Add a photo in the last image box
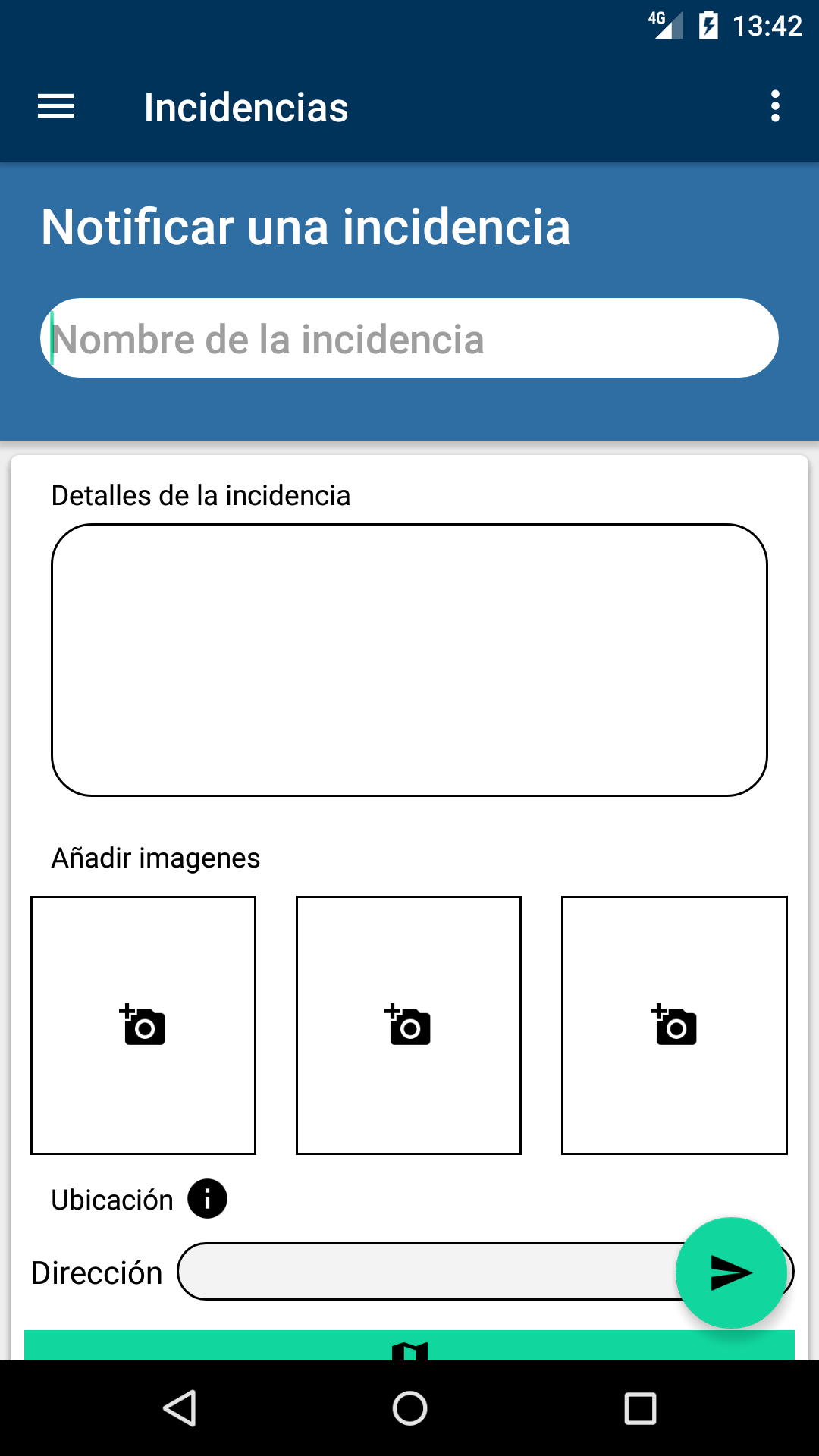The width and height of the screenshot is (819, 1456). click(674, 1025)
